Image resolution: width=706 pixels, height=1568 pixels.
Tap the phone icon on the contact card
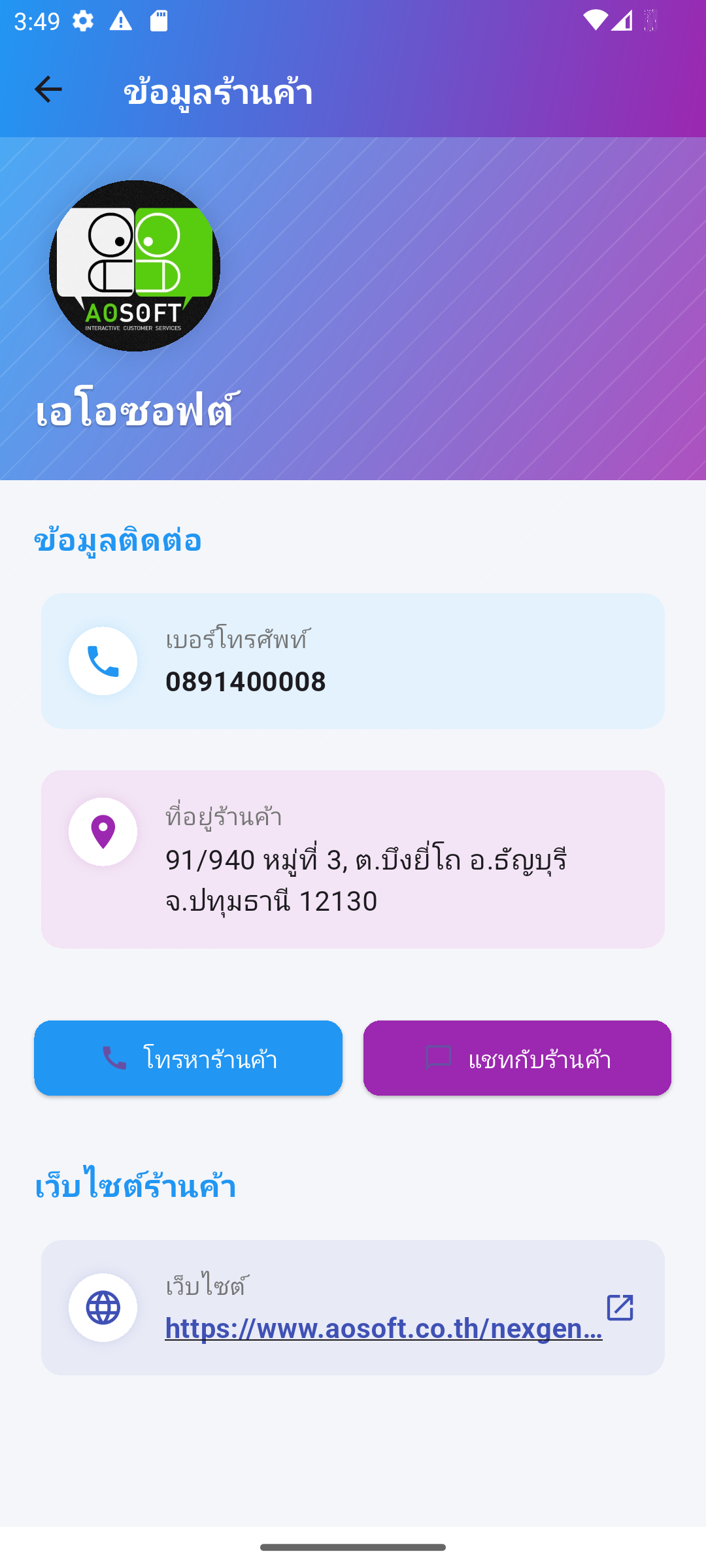(103, 661)
